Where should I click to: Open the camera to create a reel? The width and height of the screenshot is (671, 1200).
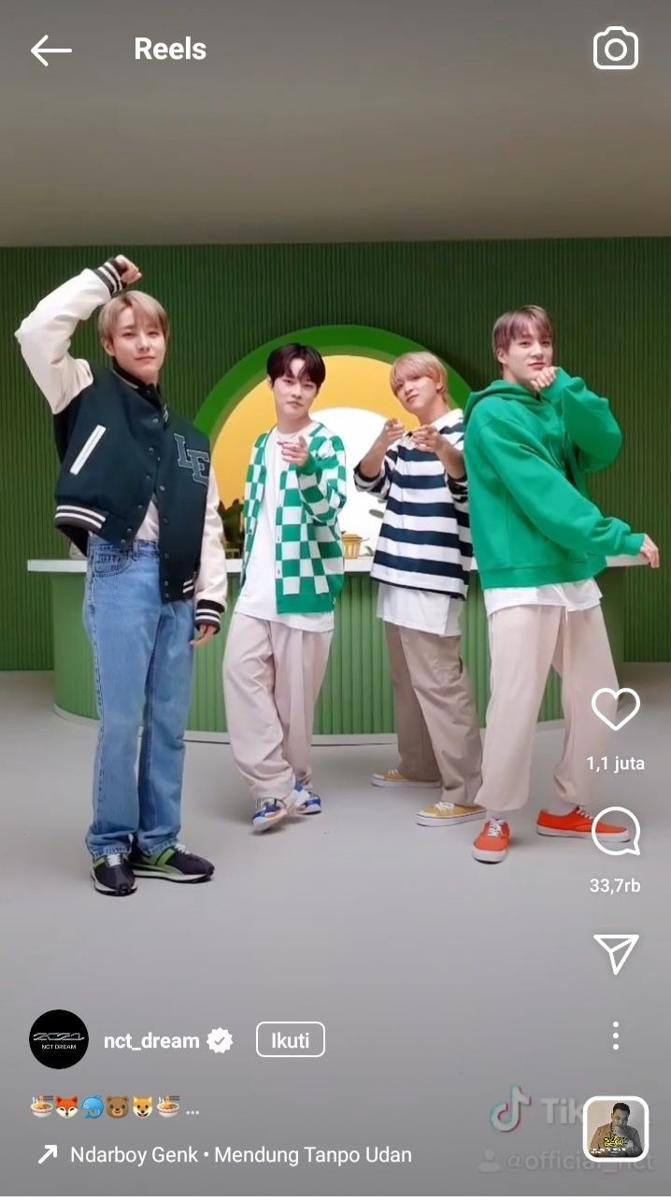(x=615, y=49)
